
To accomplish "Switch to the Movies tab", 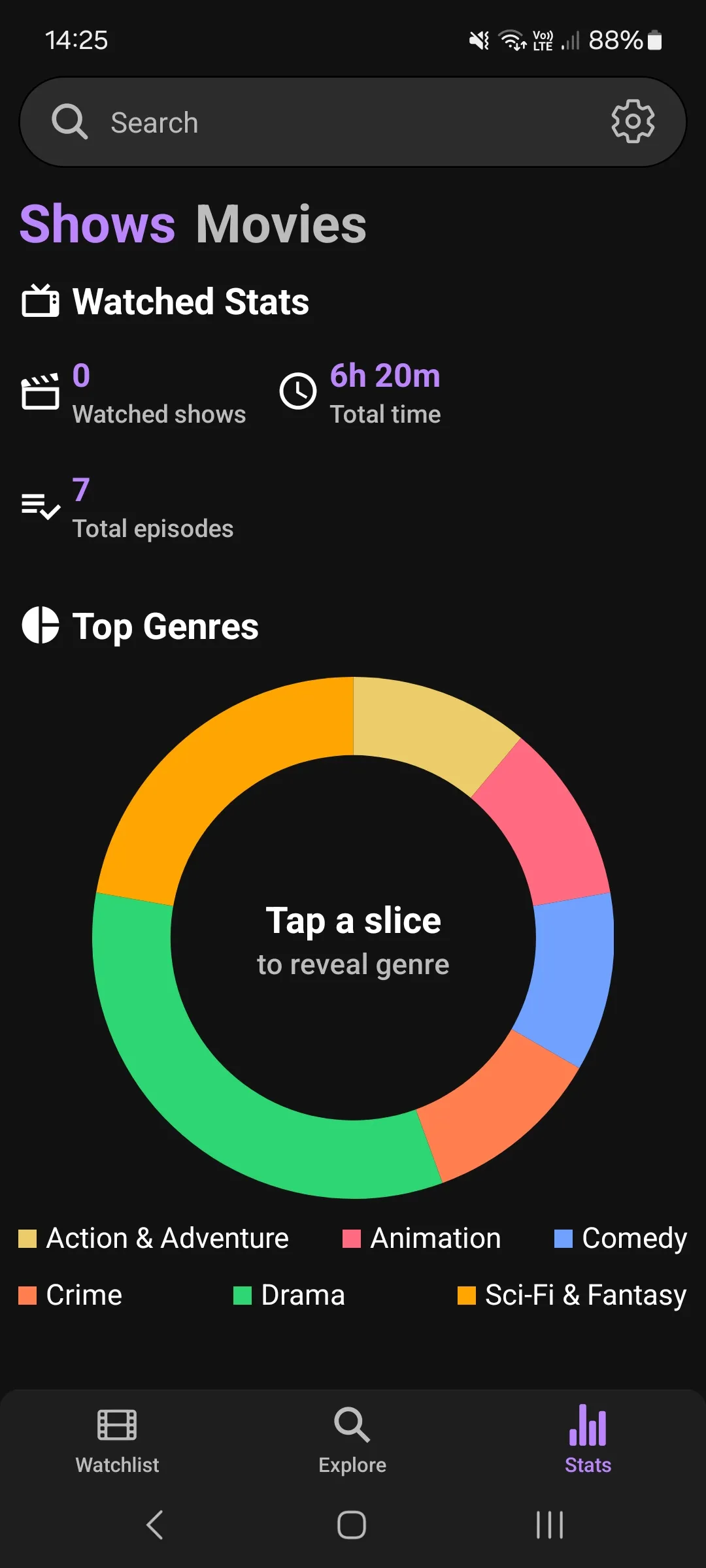I will [281, 224].
